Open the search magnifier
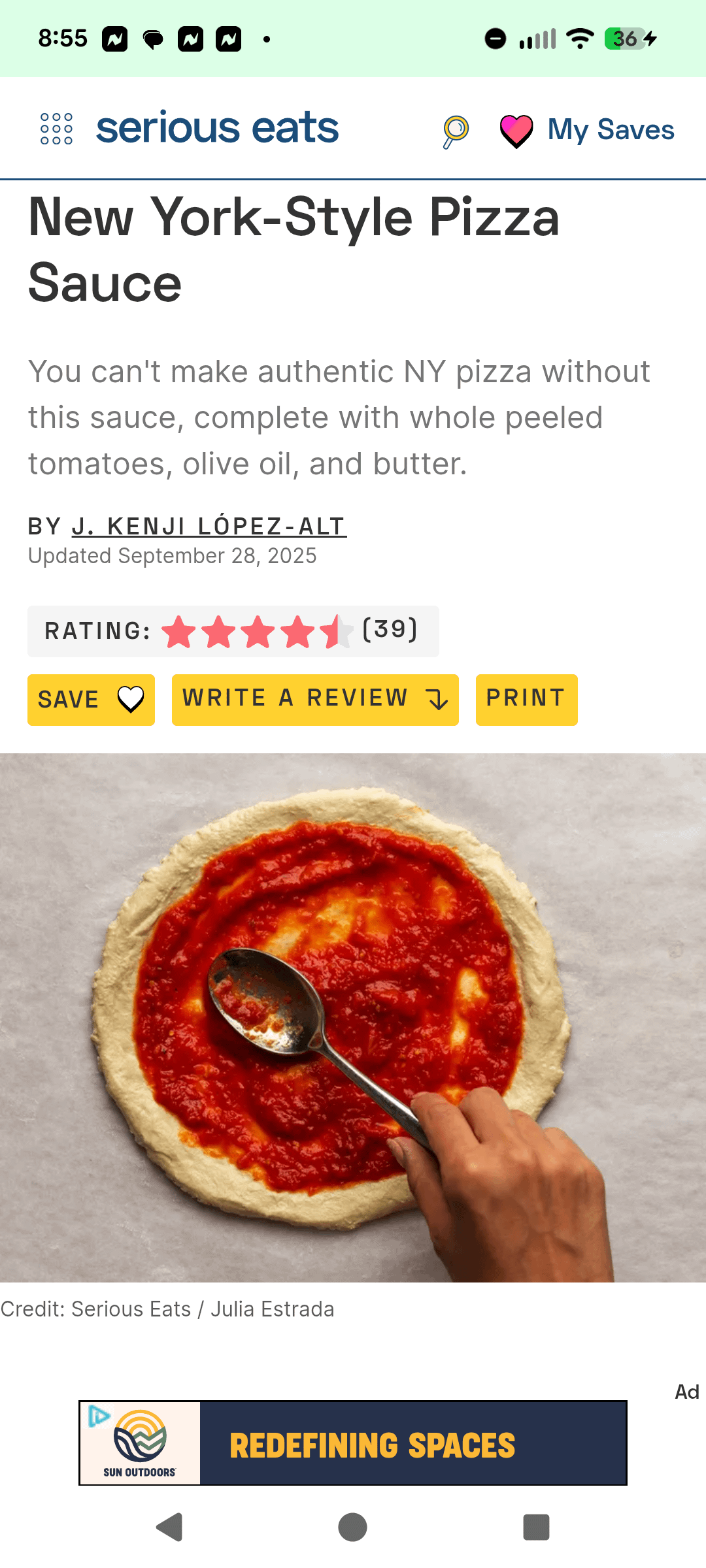The image size is (706, 1568). [455, 131]
